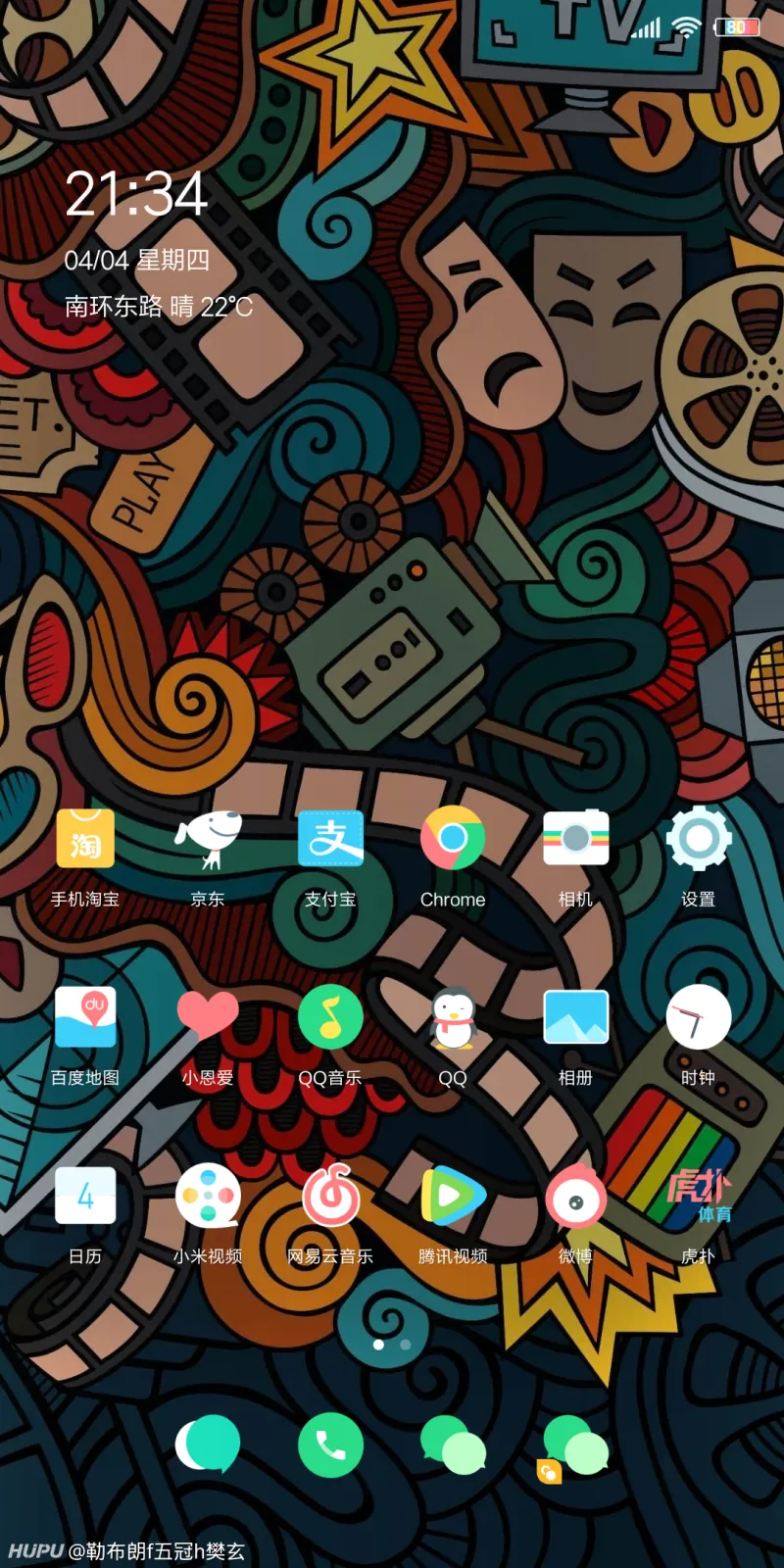Open the 日历 calendar
The height and width of the screenshot is (1568, 784).
(x=85, y=1198)
